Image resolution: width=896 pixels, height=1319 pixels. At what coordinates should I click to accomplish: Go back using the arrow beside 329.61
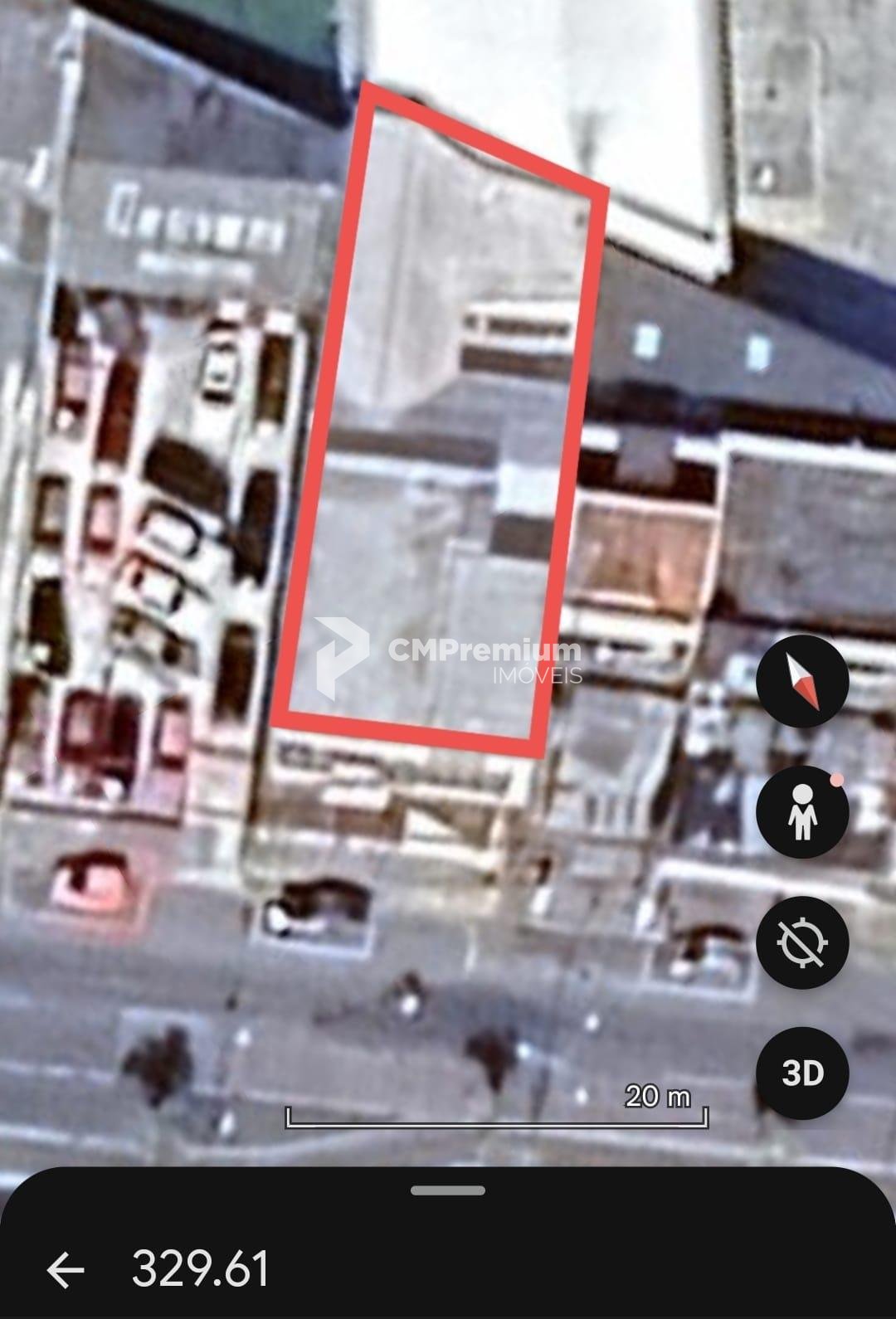point(66,1270)
